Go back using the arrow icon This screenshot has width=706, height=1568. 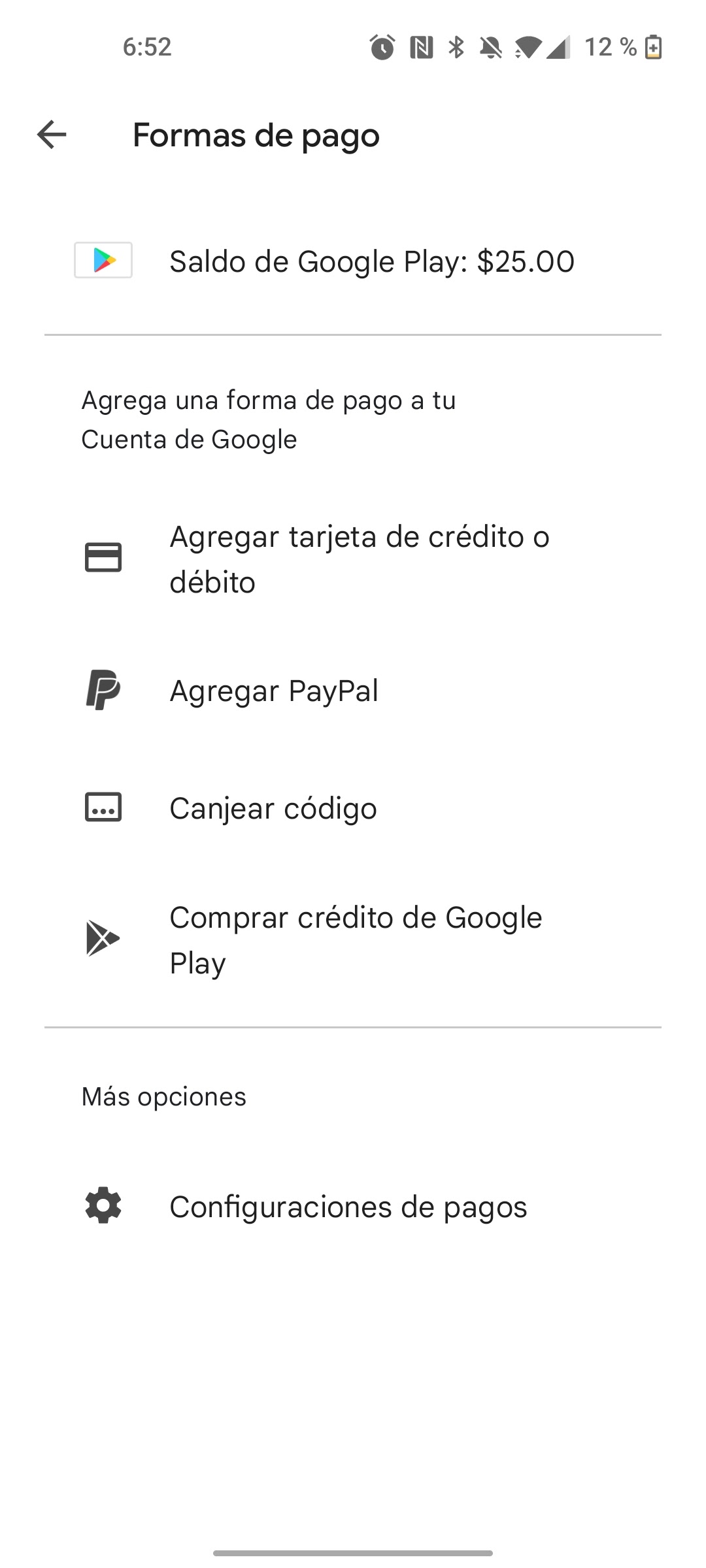pyautogui.click(x=52, y=135)
